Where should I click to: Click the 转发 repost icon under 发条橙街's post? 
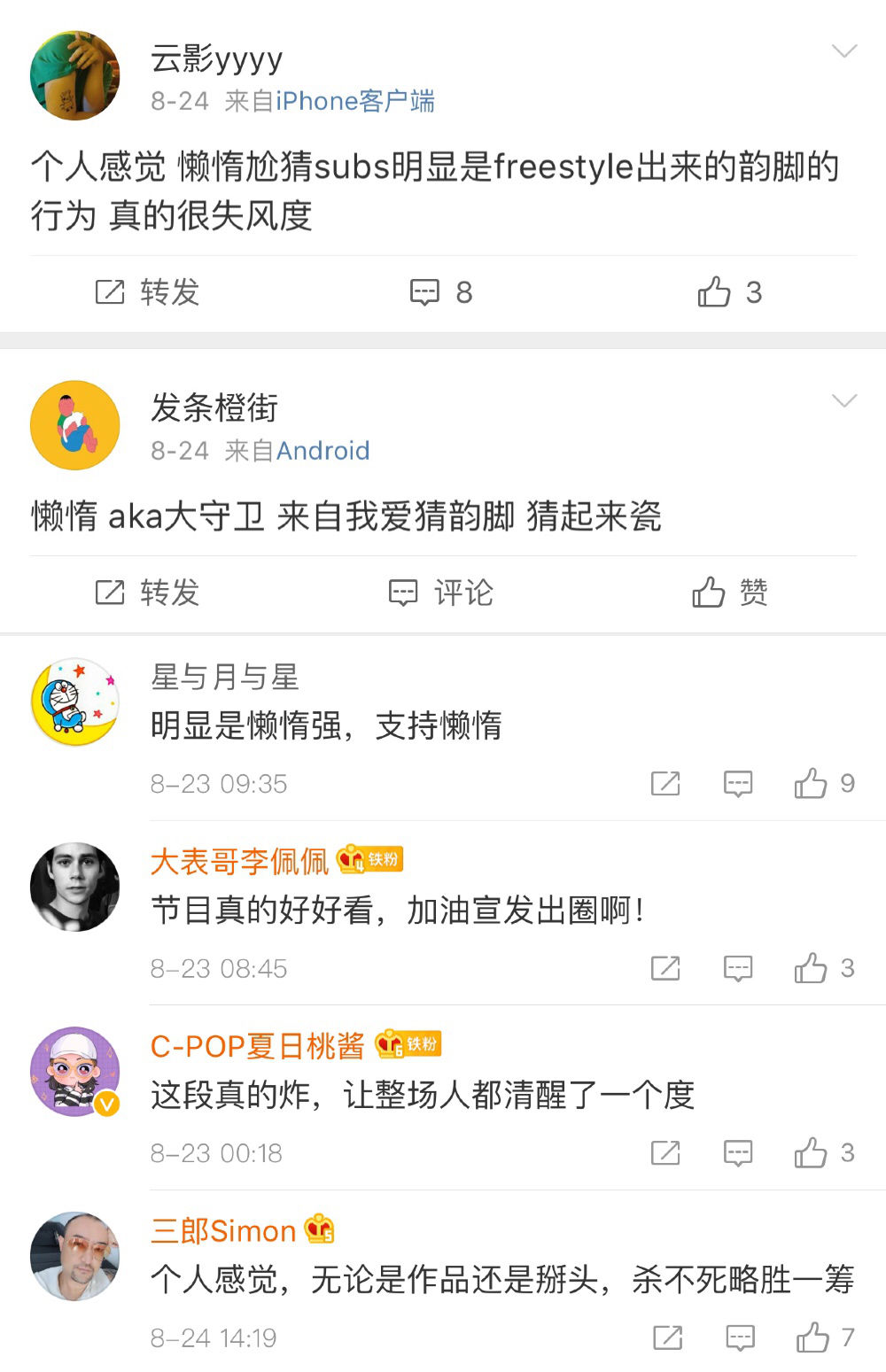pos(112,593)
